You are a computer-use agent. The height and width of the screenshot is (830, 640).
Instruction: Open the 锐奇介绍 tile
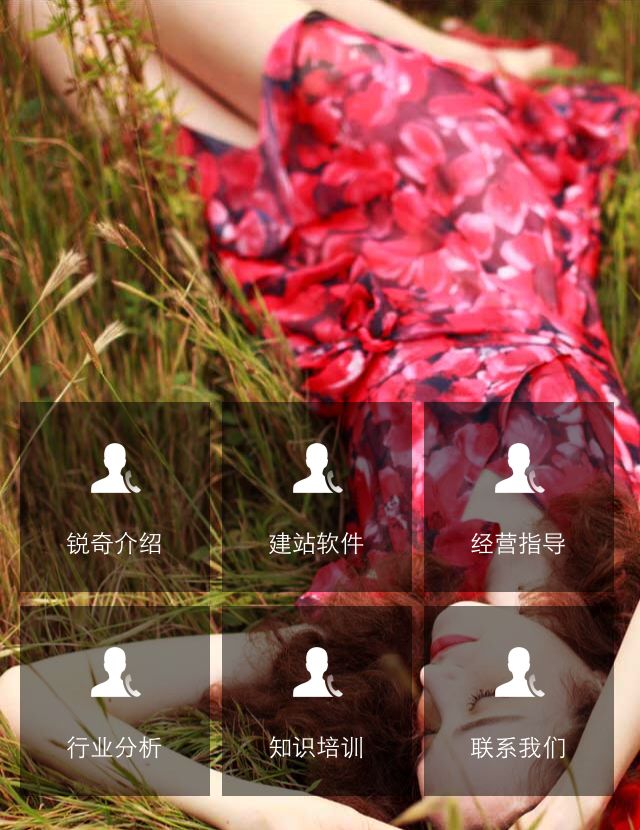tap(115, 497)
